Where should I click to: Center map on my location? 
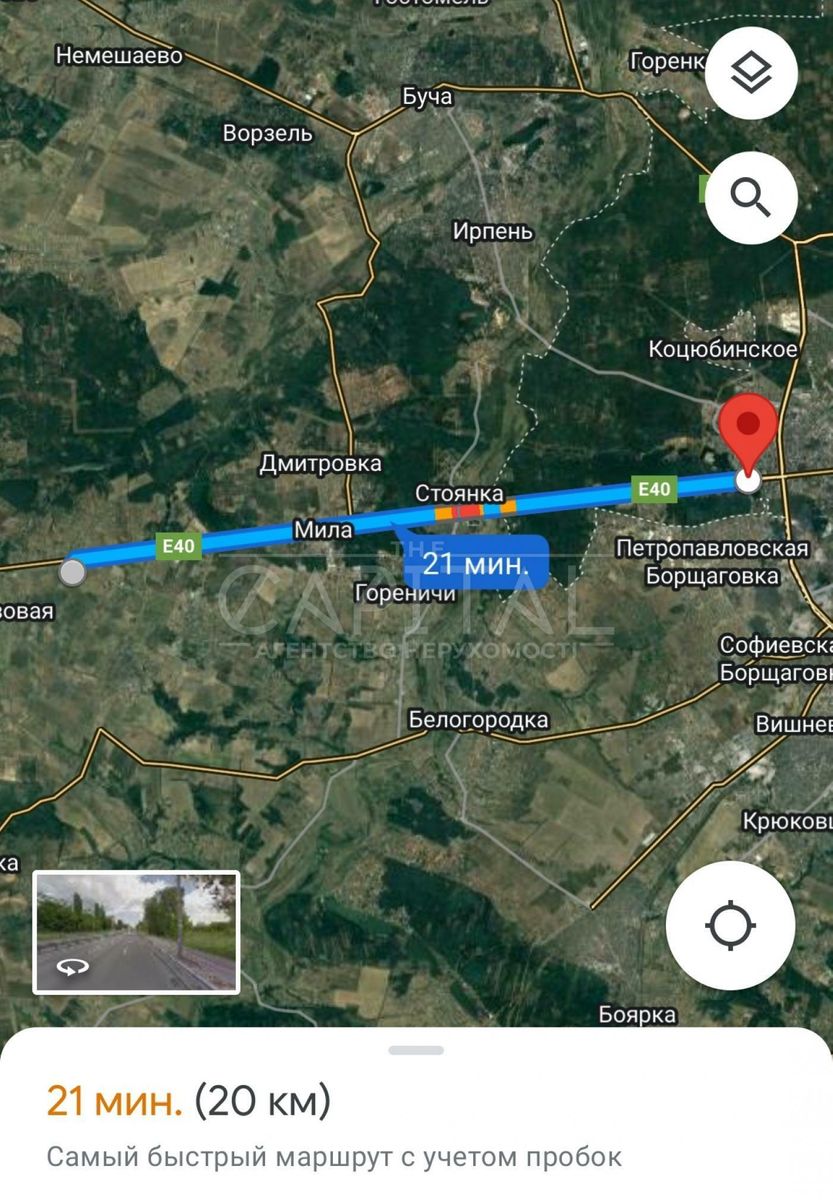(730, 925)
